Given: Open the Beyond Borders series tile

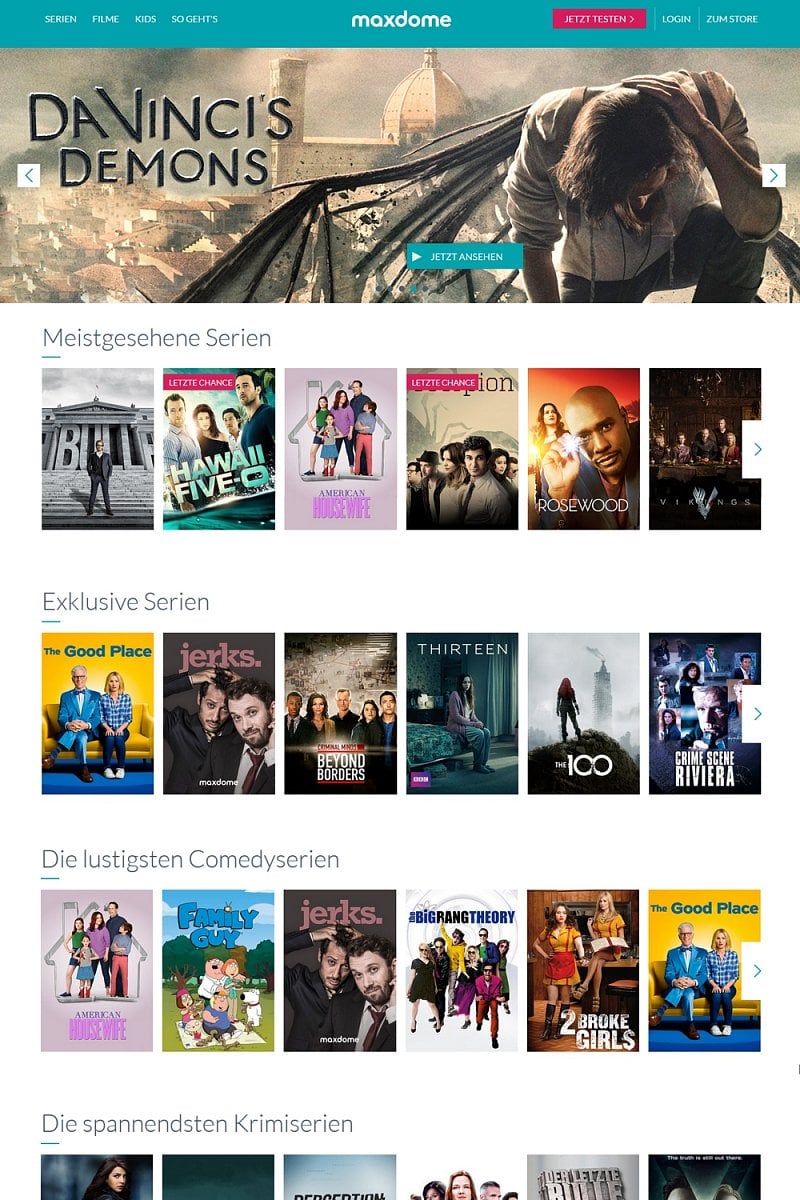Looking at the screenshot, I should pos(340,713).
